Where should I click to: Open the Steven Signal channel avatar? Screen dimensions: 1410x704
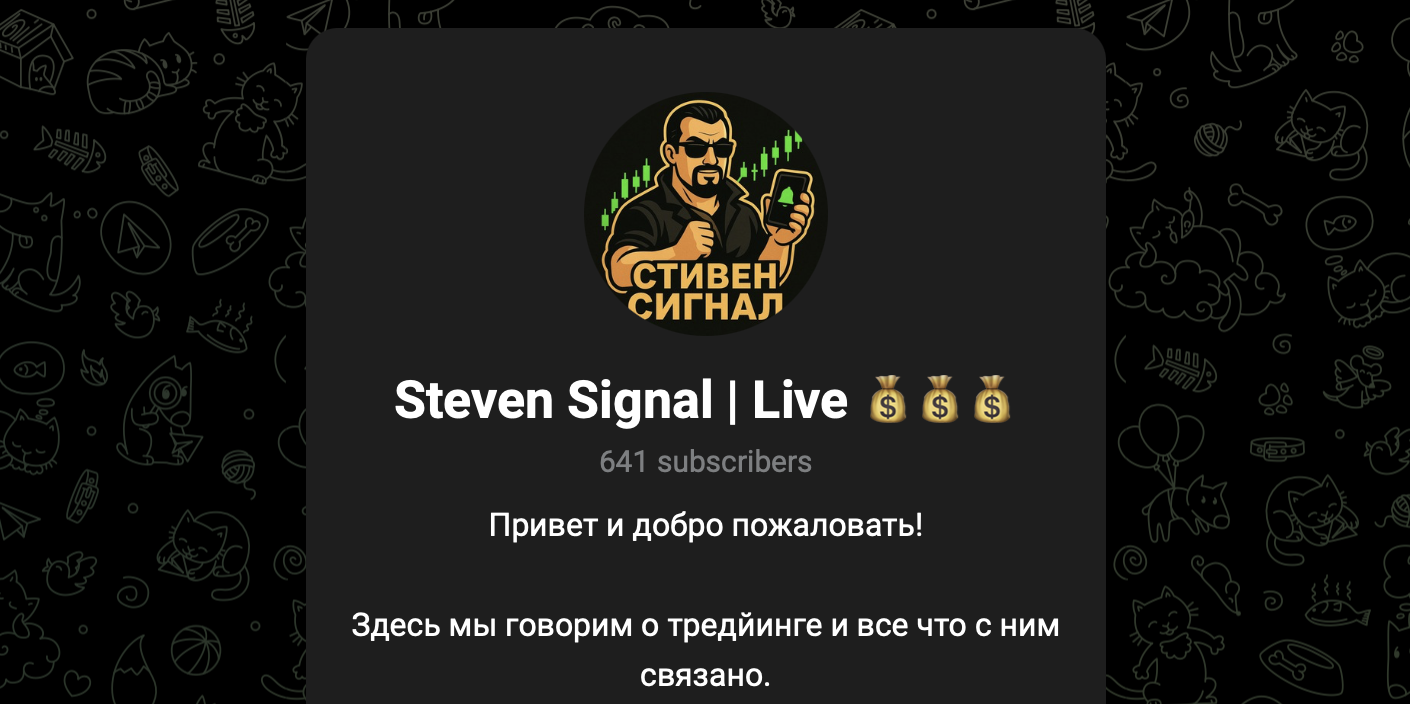(x=705, y=213)
